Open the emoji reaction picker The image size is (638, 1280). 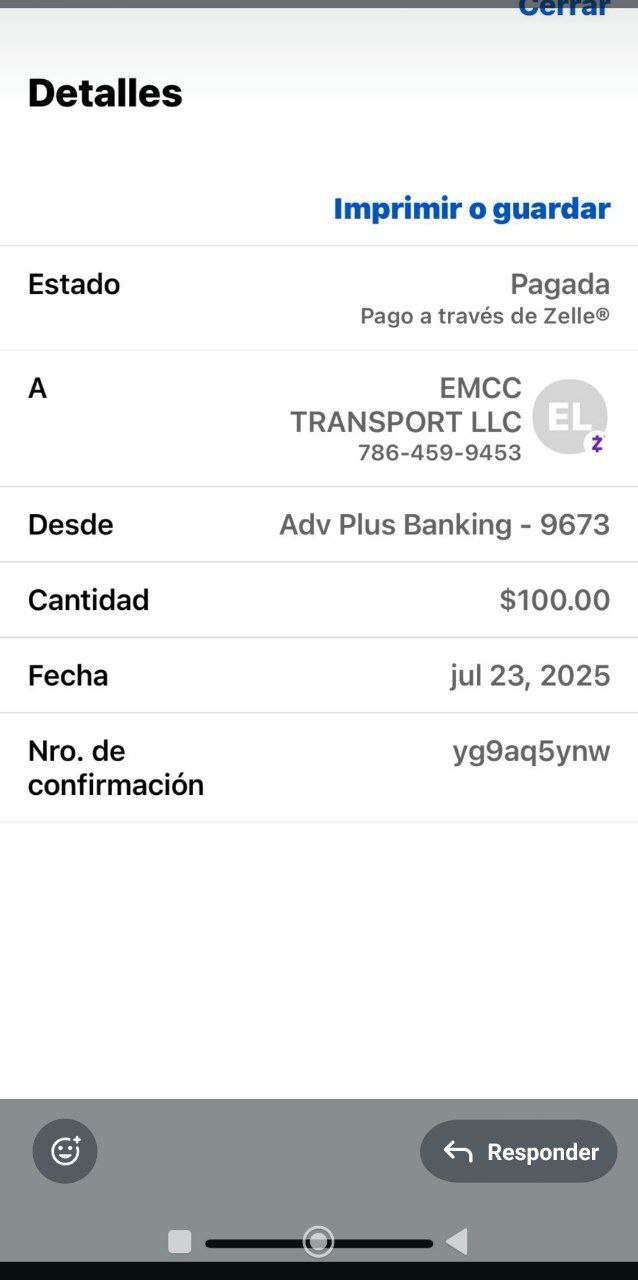pos(65,1151)
